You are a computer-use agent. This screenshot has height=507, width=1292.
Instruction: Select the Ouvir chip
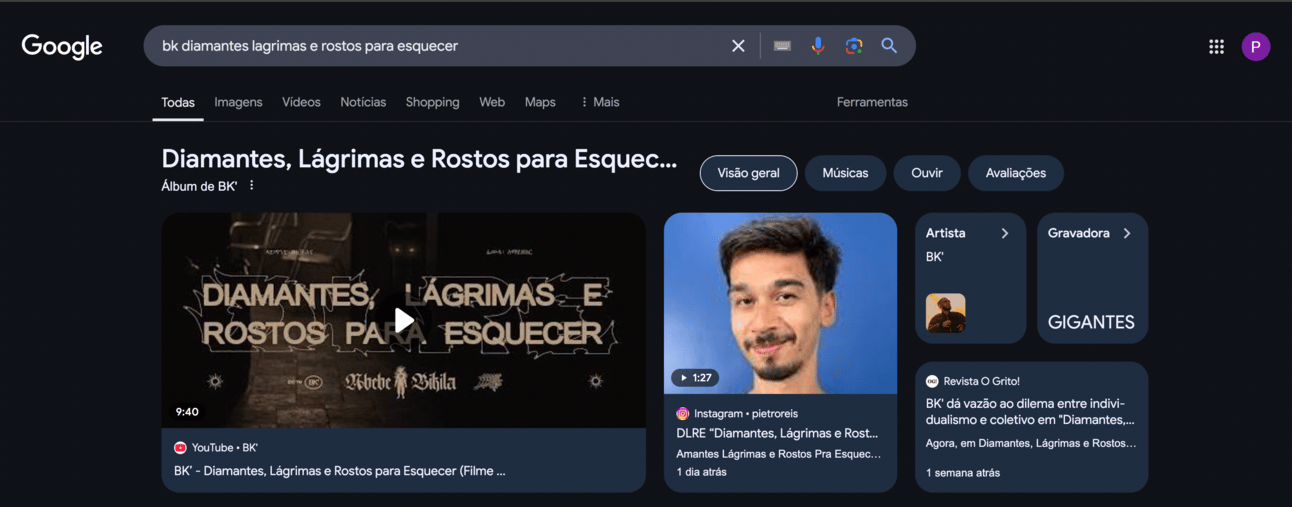927,173
